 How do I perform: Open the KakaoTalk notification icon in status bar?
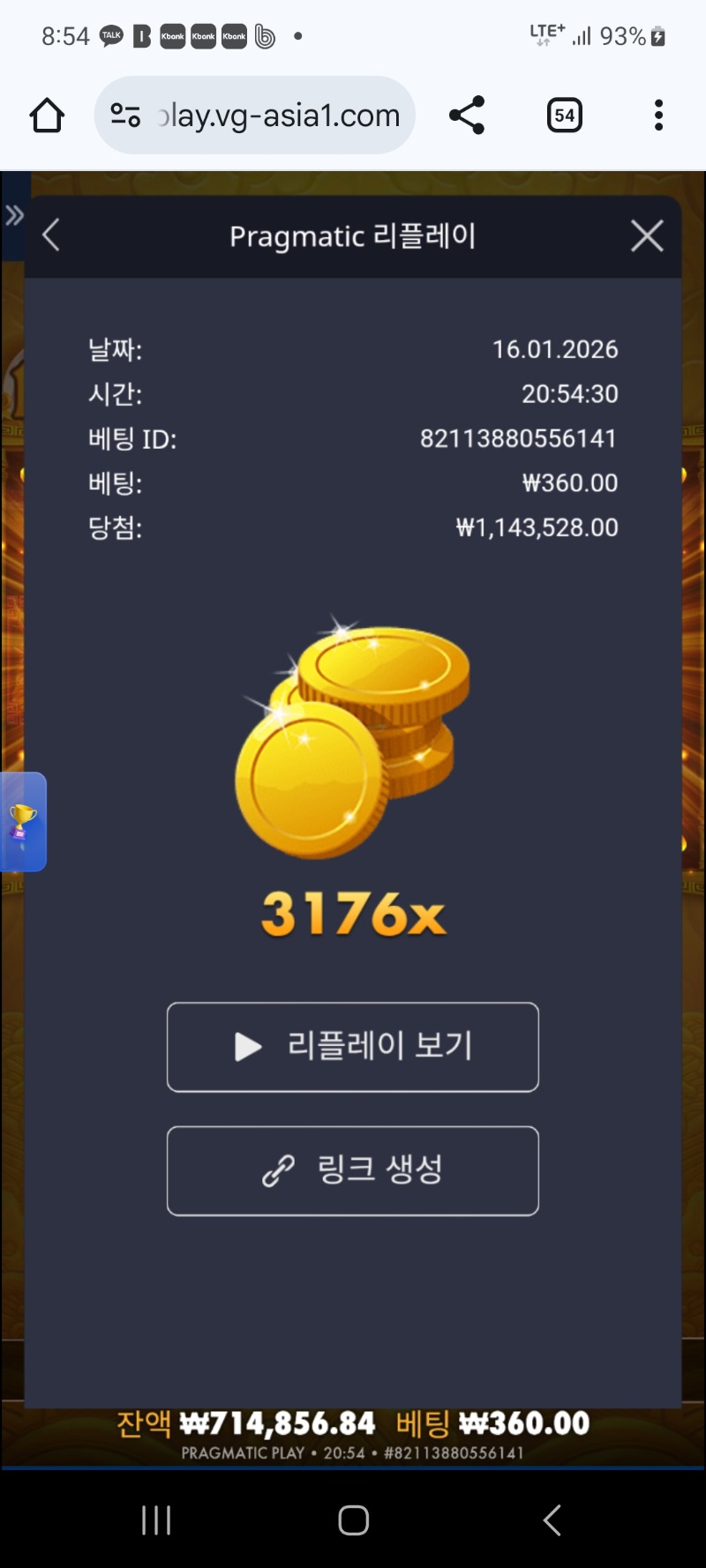tap(111, 35)
